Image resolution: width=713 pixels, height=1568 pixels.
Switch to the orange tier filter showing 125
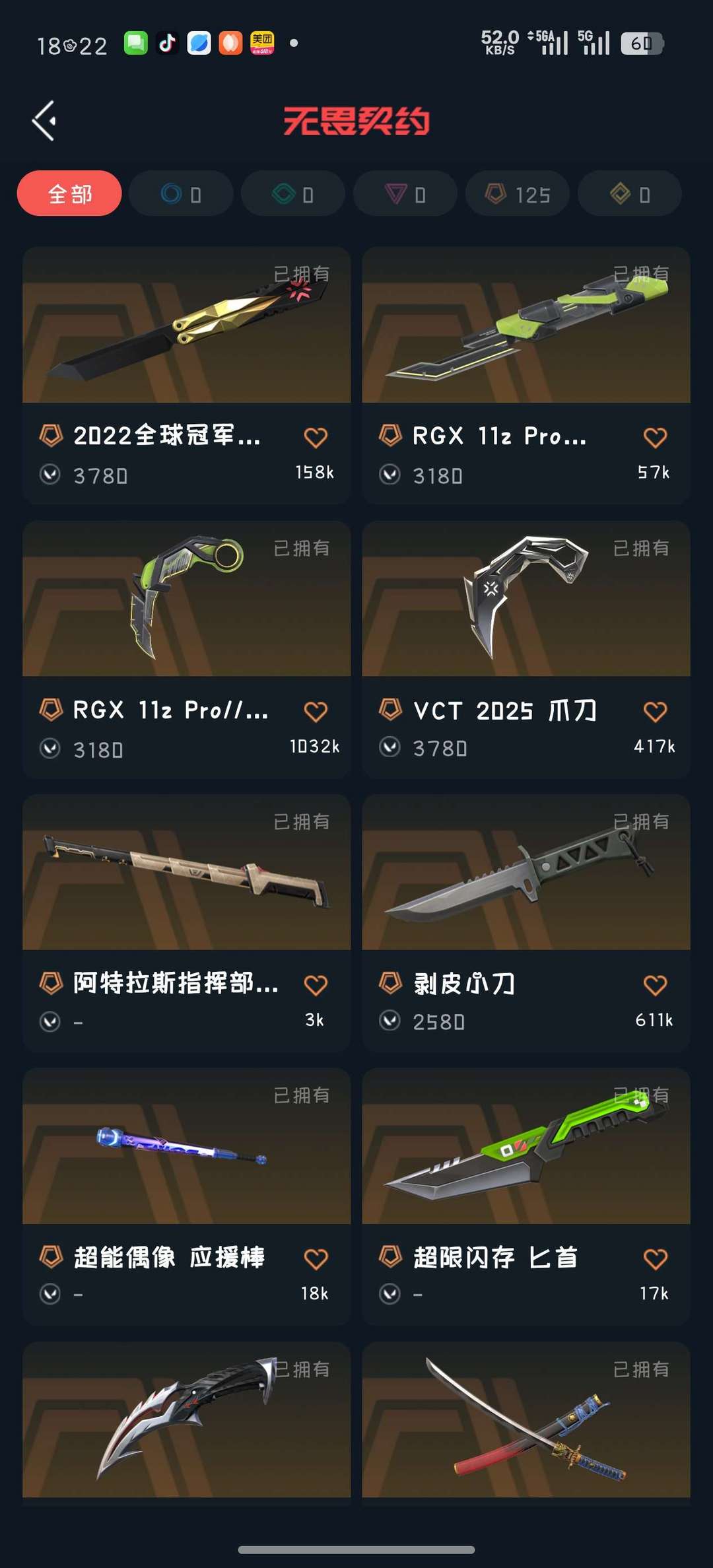(x=518, y=194)
